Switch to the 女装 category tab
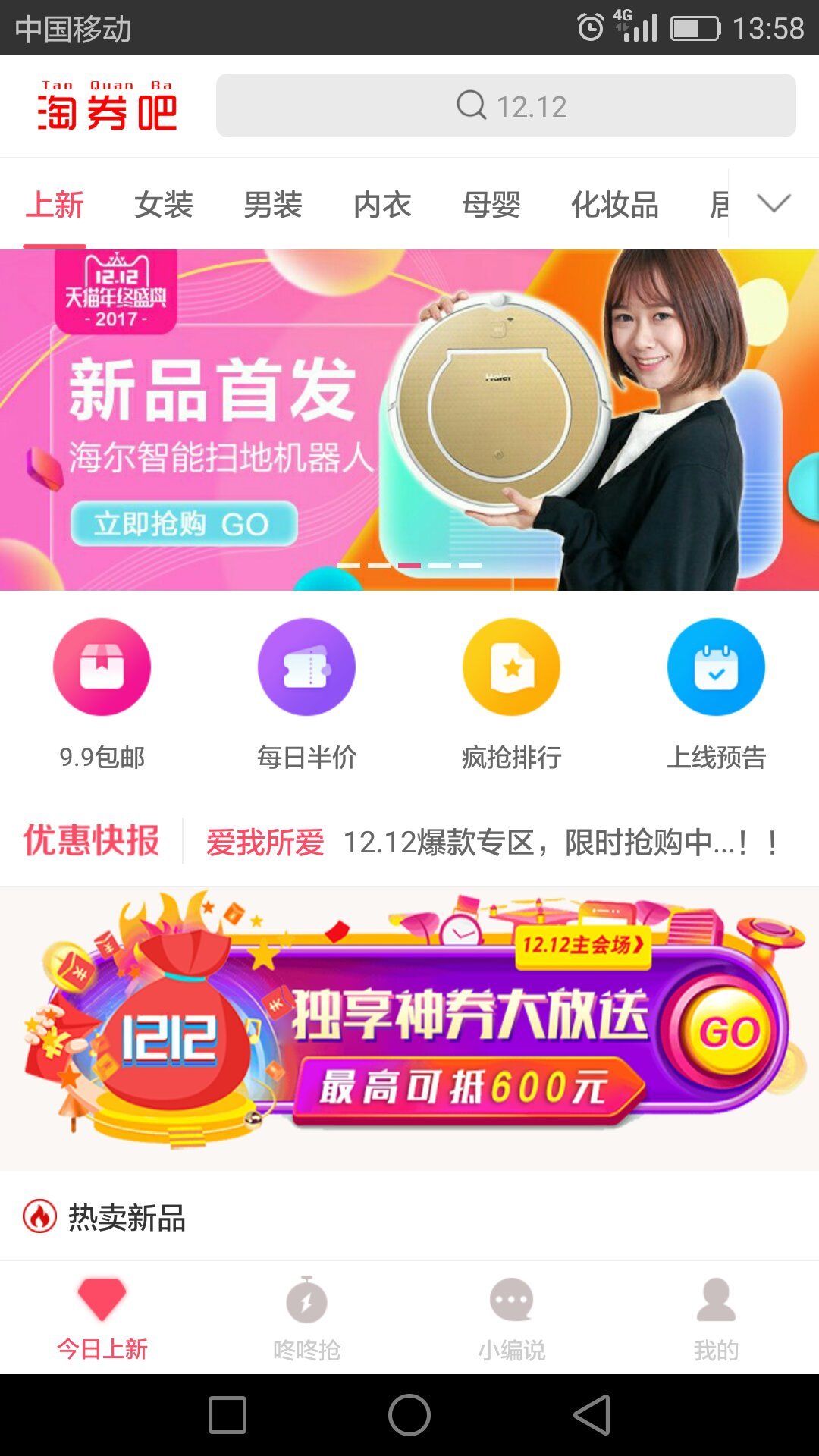 tap(164, 205)
